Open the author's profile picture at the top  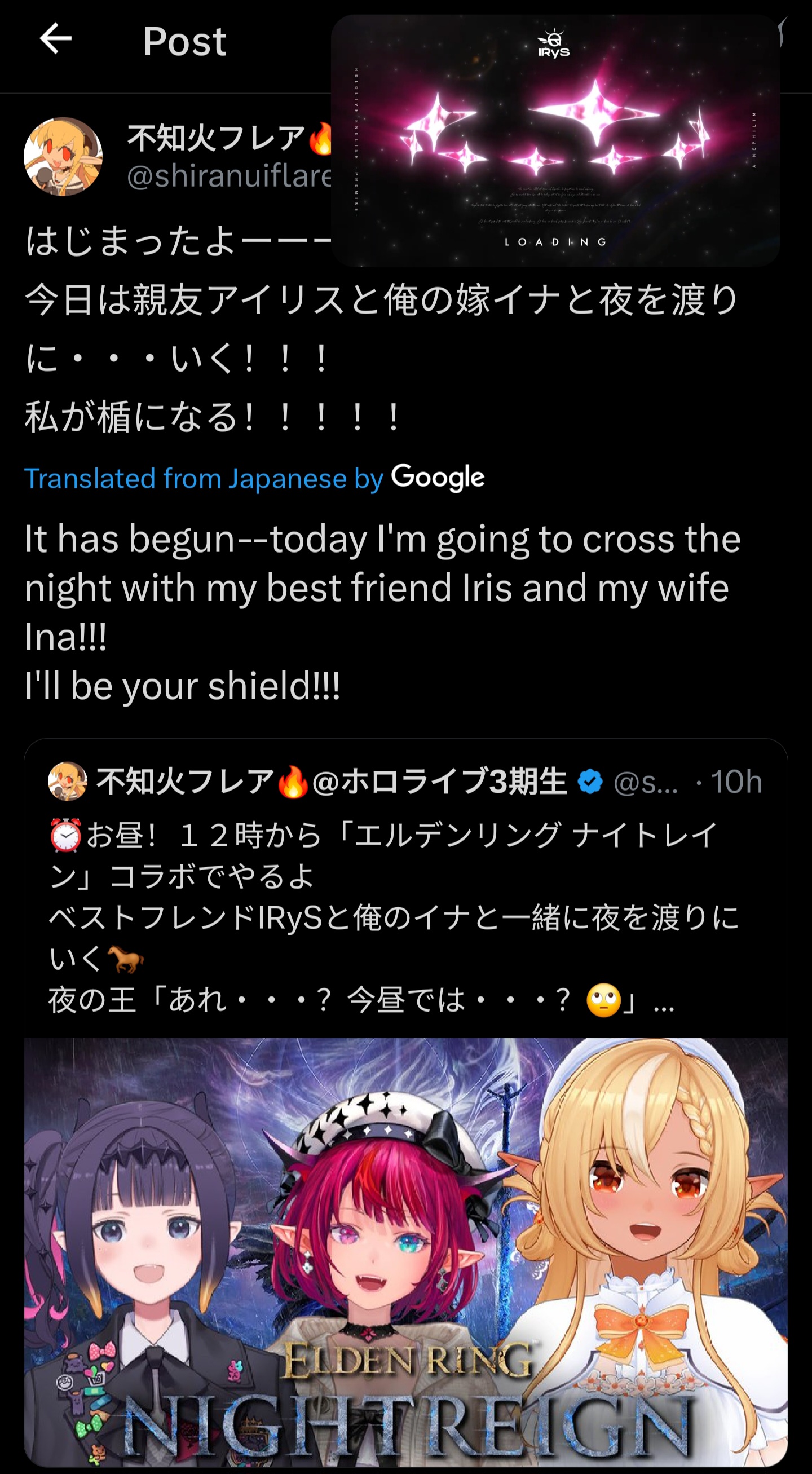(x=63, y=157)
